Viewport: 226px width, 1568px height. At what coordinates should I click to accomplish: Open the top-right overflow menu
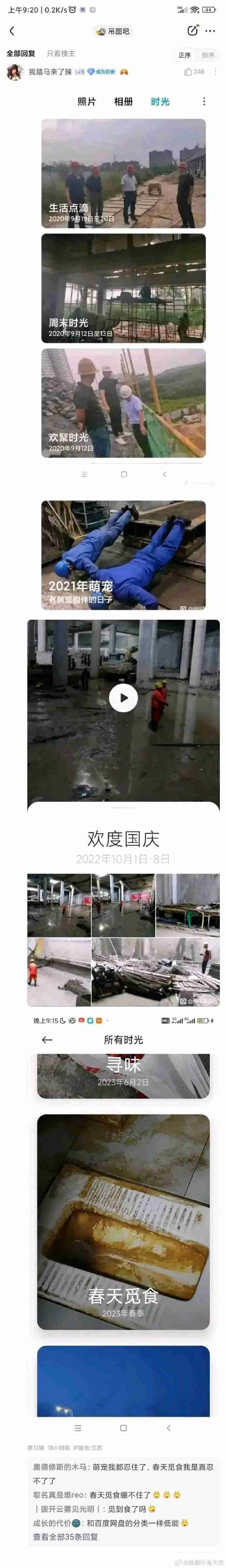[x=210, y=31]
